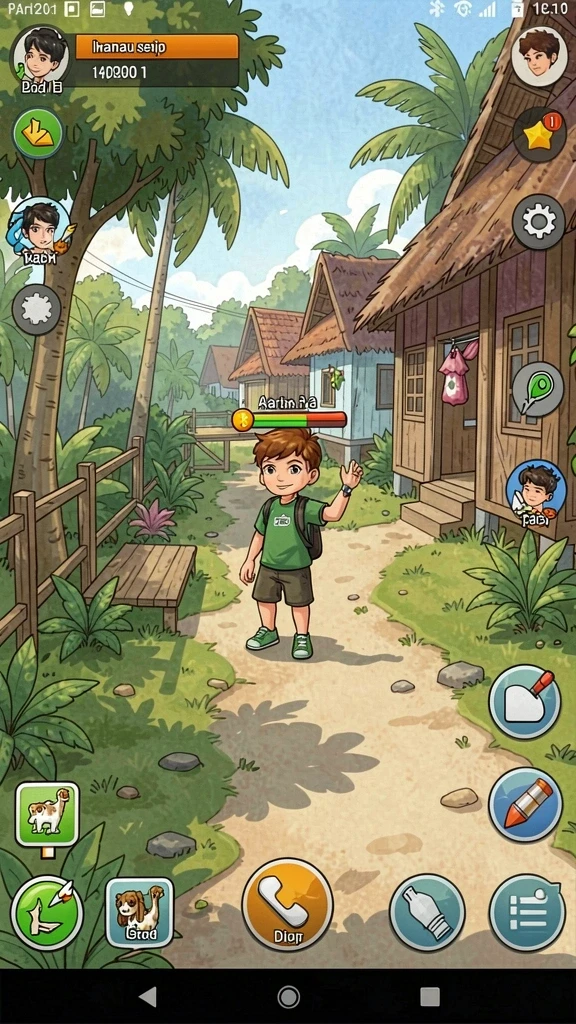Open the checklist tasks button

(527, 912)
